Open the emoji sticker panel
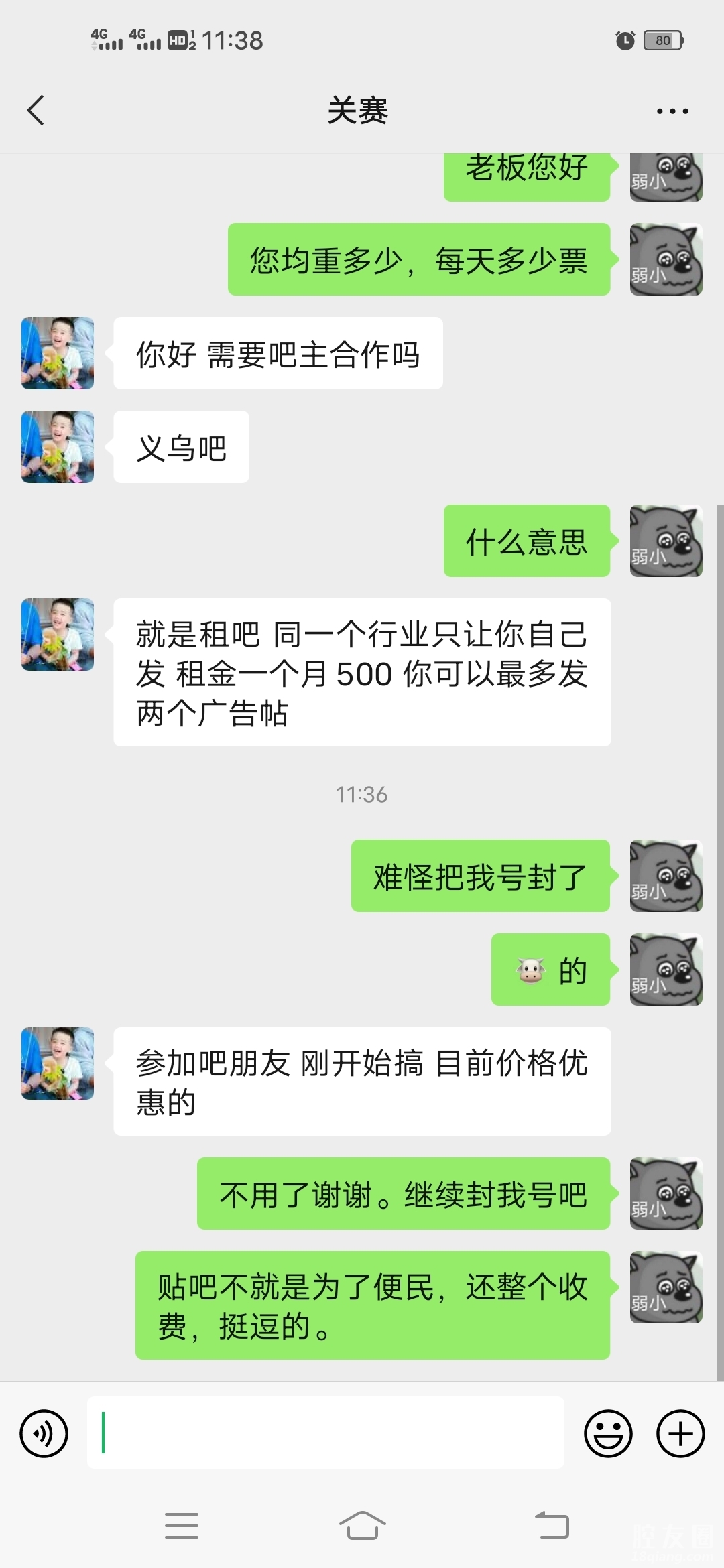 [608, 1433]
